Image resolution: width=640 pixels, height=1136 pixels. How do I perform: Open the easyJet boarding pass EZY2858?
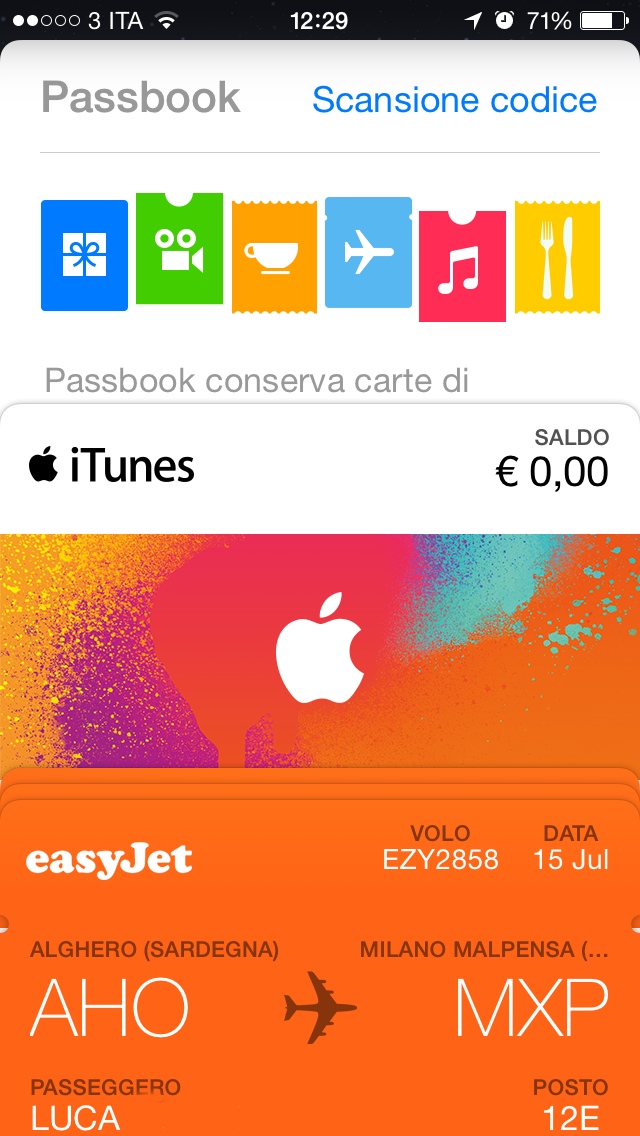point(320,950)
